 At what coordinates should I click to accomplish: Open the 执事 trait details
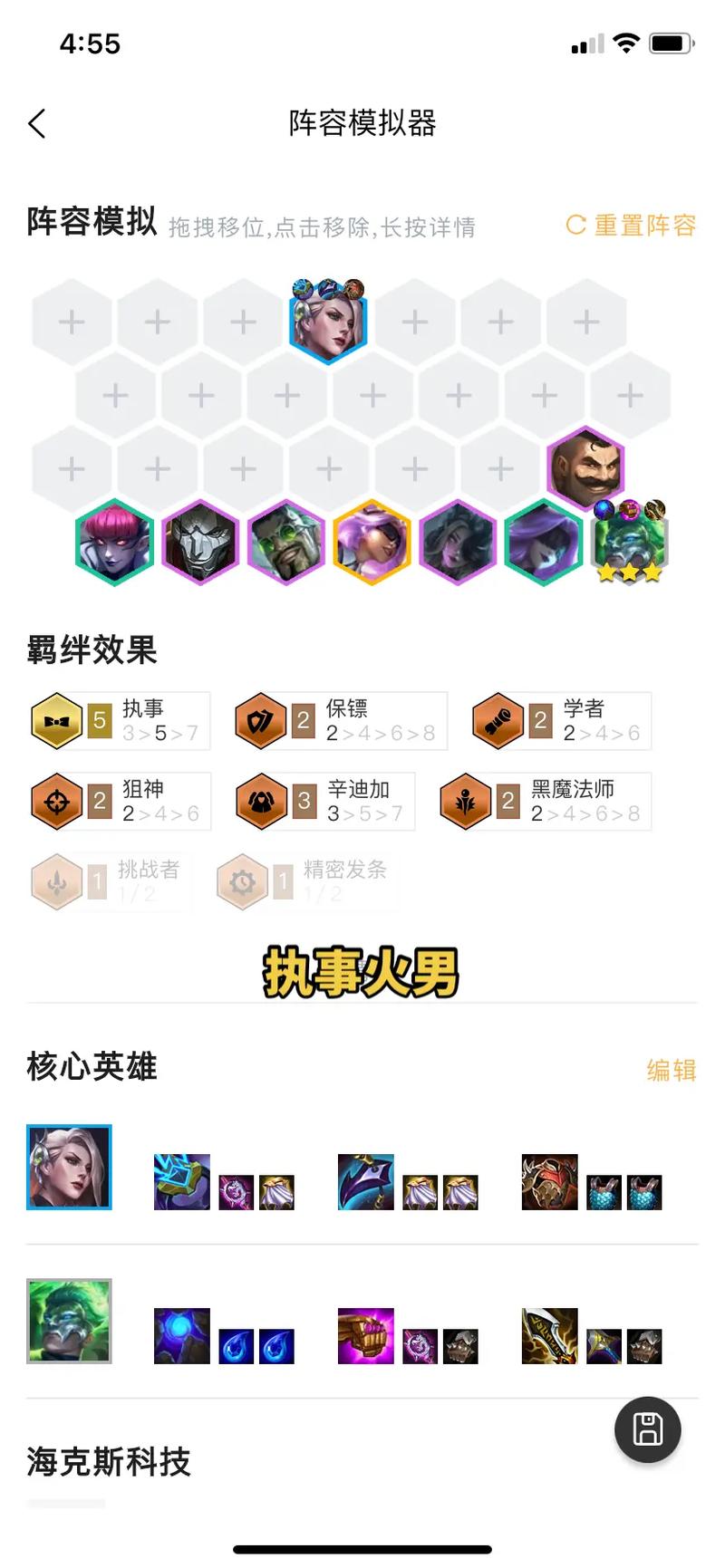(x=120, y=721)
